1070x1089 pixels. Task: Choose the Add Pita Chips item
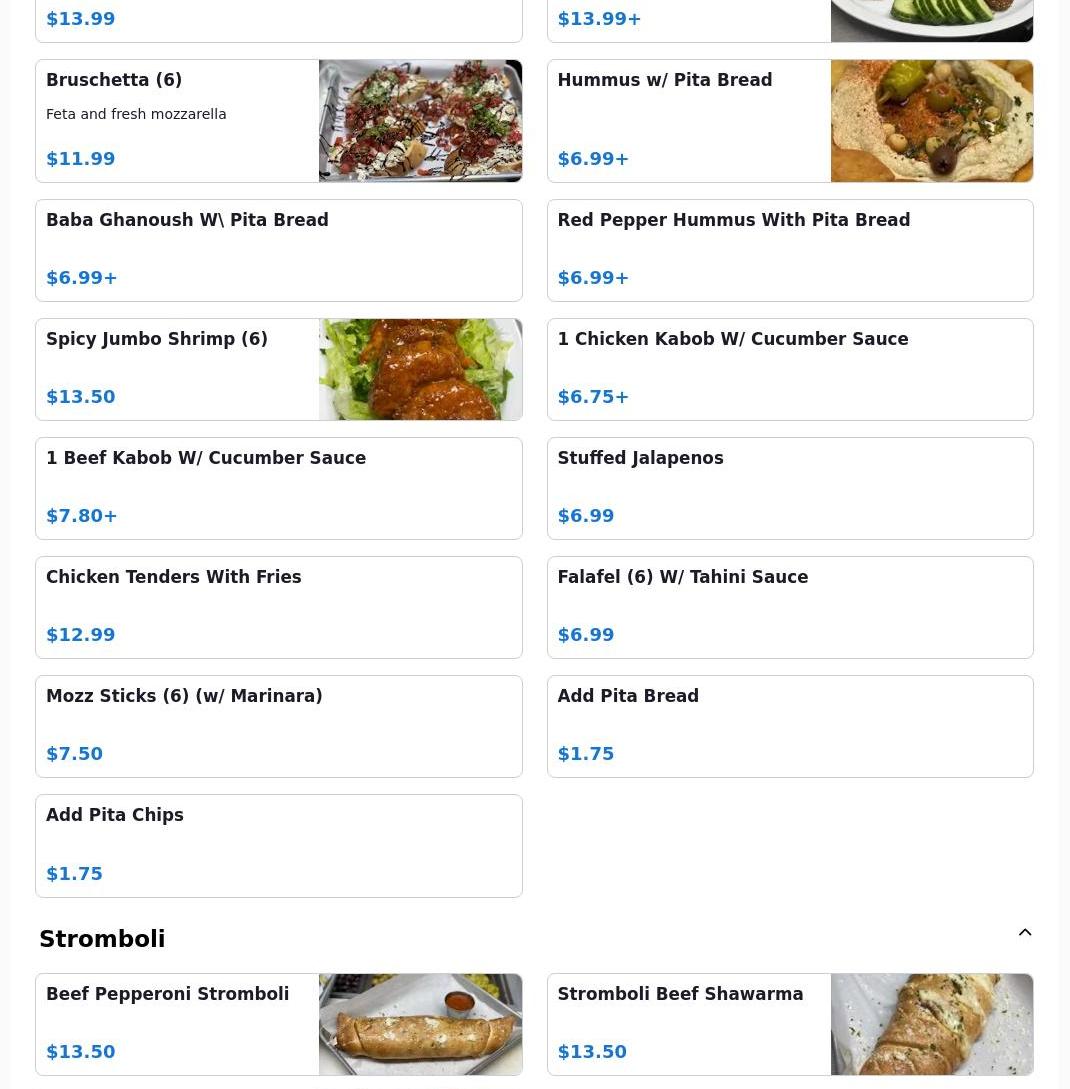pos(278,845)
